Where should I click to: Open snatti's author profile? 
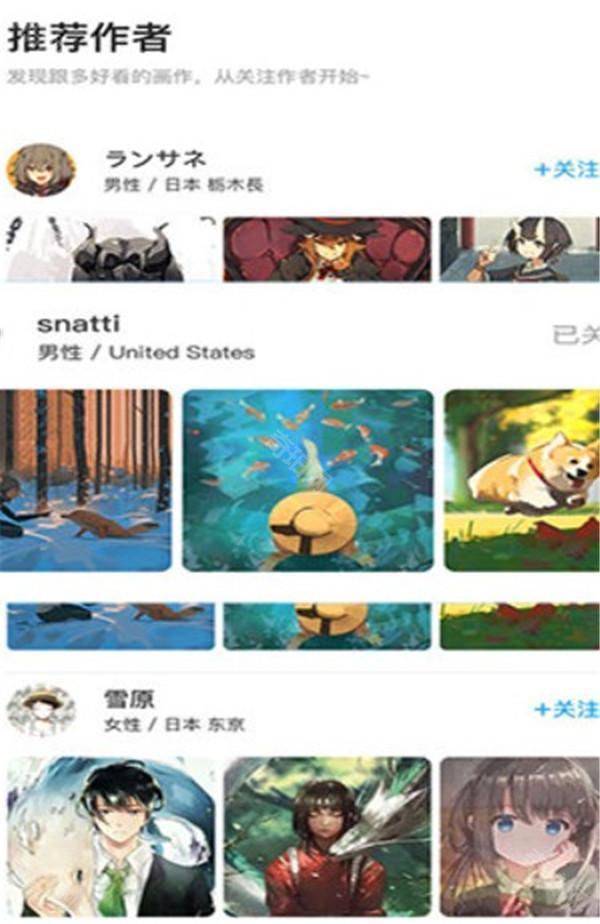[x=78, y=324]
